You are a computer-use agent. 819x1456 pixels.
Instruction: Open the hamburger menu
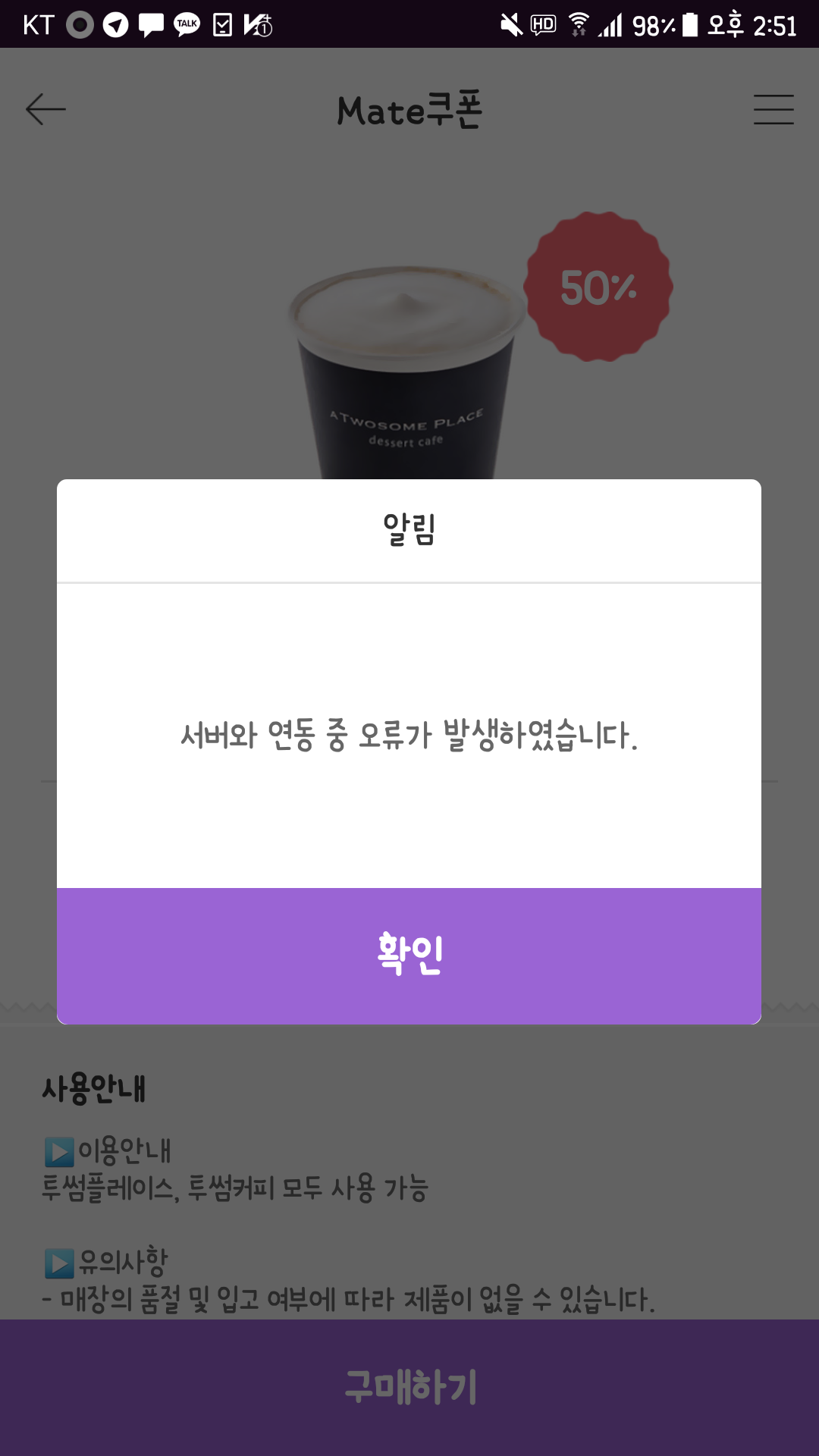773,109
